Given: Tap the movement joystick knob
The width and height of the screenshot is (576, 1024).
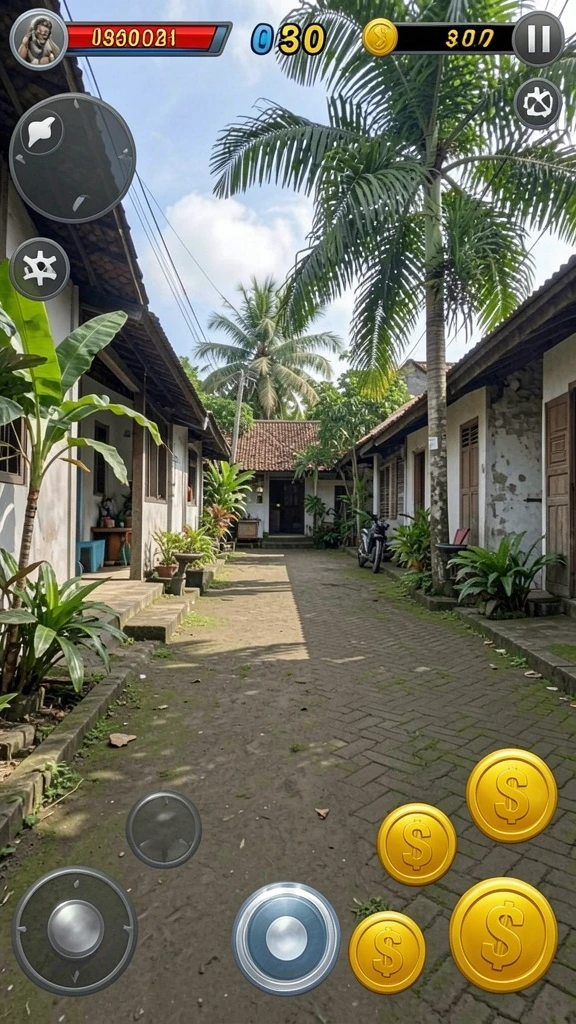Looking at the screenshot, I should point(75,929).
